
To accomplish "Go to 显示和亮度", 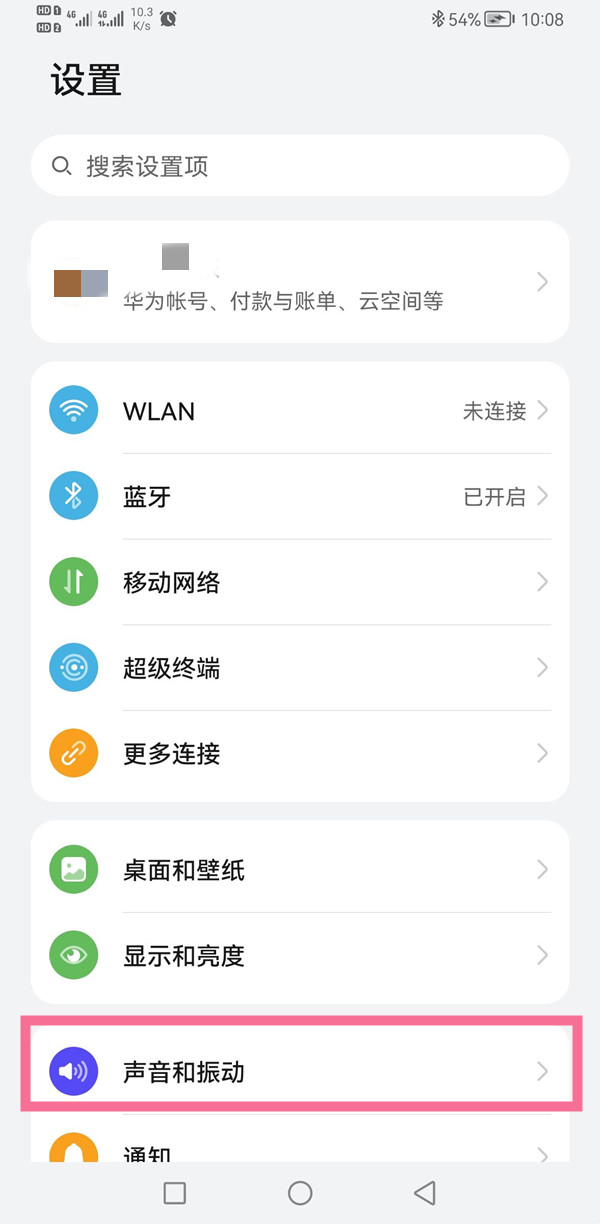I will point(300,956).
